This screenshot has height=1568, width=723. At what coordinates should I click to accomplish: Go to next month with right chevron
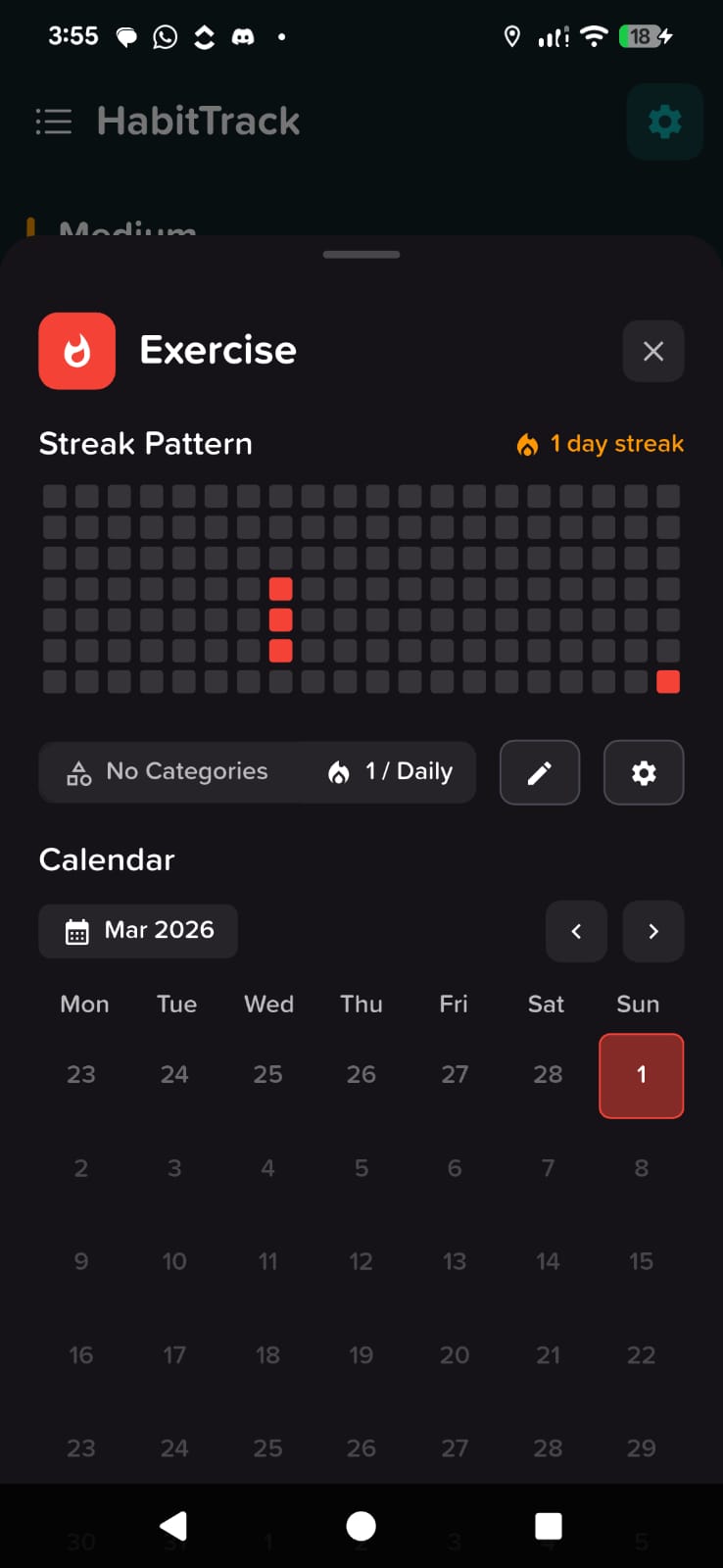pyautogui.click(x=652, y=931)
